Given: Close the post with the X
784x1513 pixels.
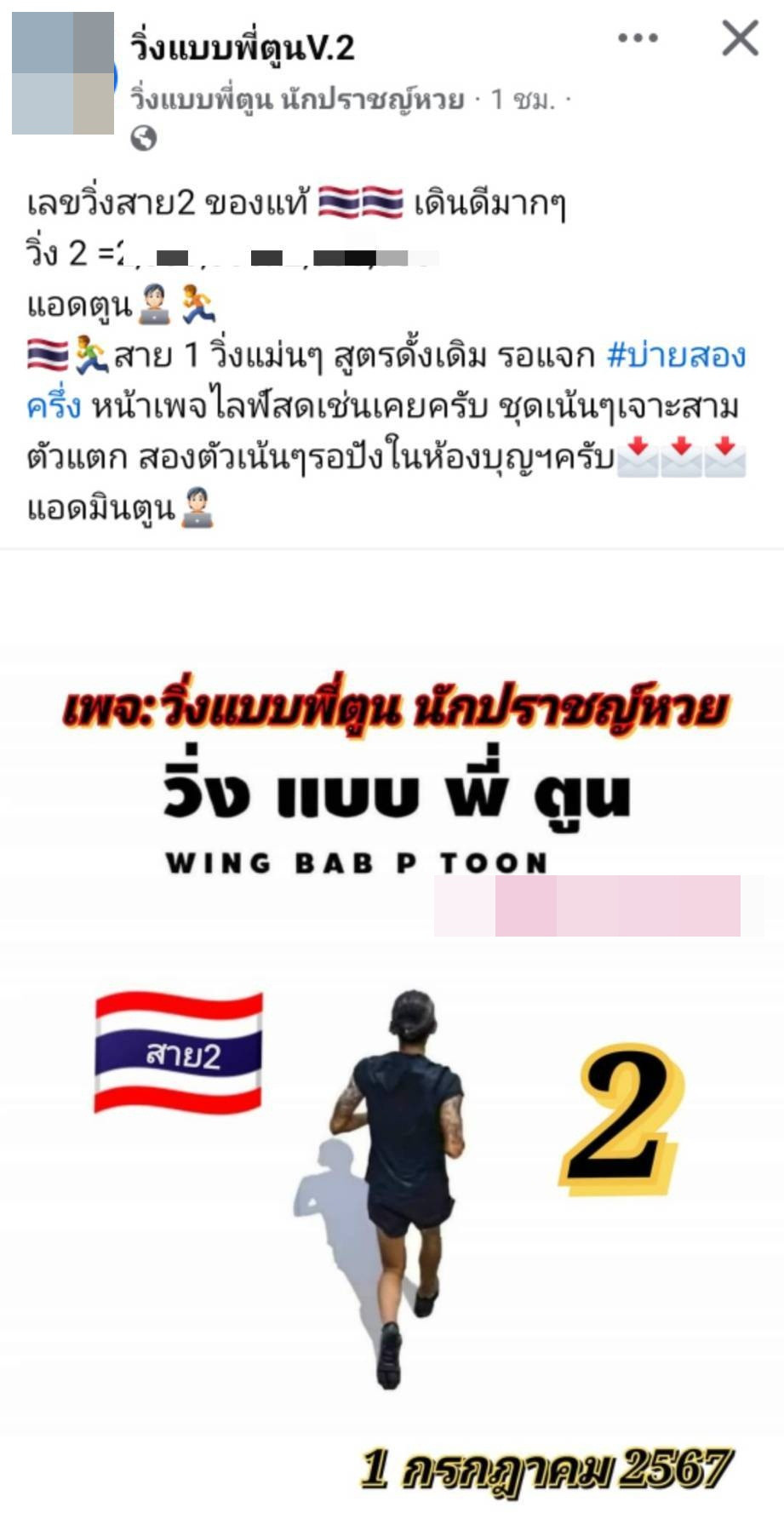Looking at the screenshot, I should point(740,38).
